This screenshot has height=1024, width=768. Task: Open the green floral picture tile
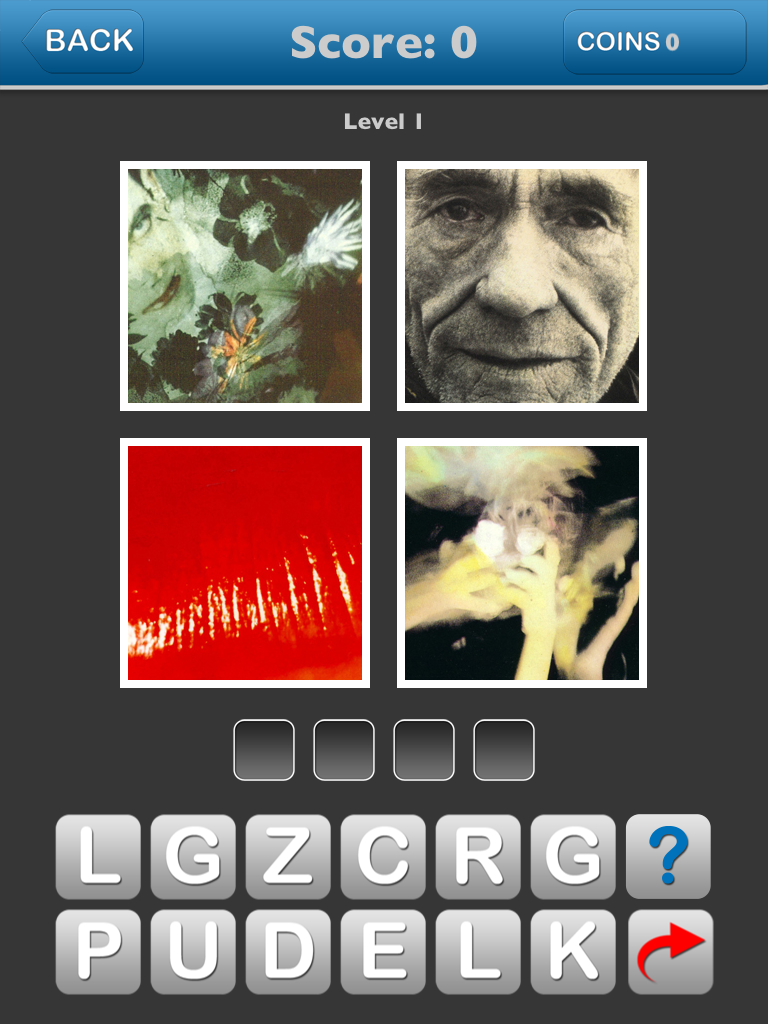(x=245, y=286)
